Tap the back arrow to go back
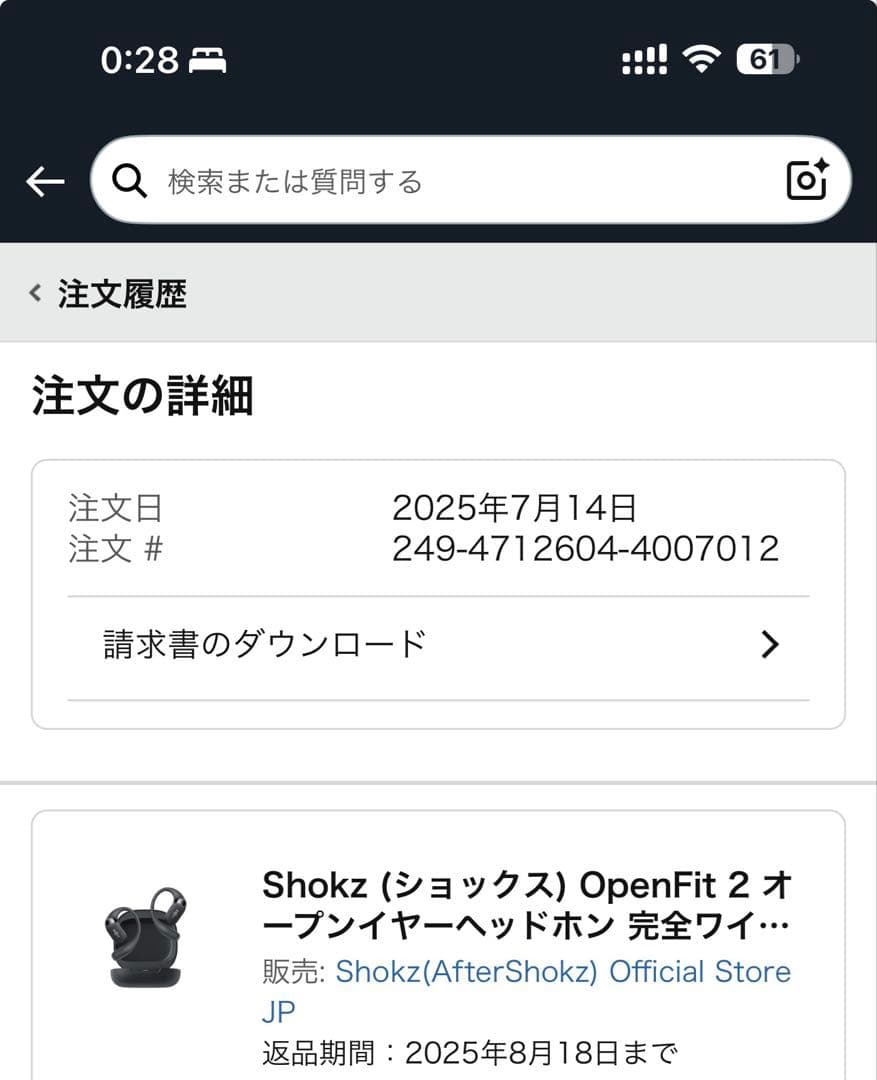Image resolution: width=877 pixels, height=1080 pixels. (x=44, y=181)
